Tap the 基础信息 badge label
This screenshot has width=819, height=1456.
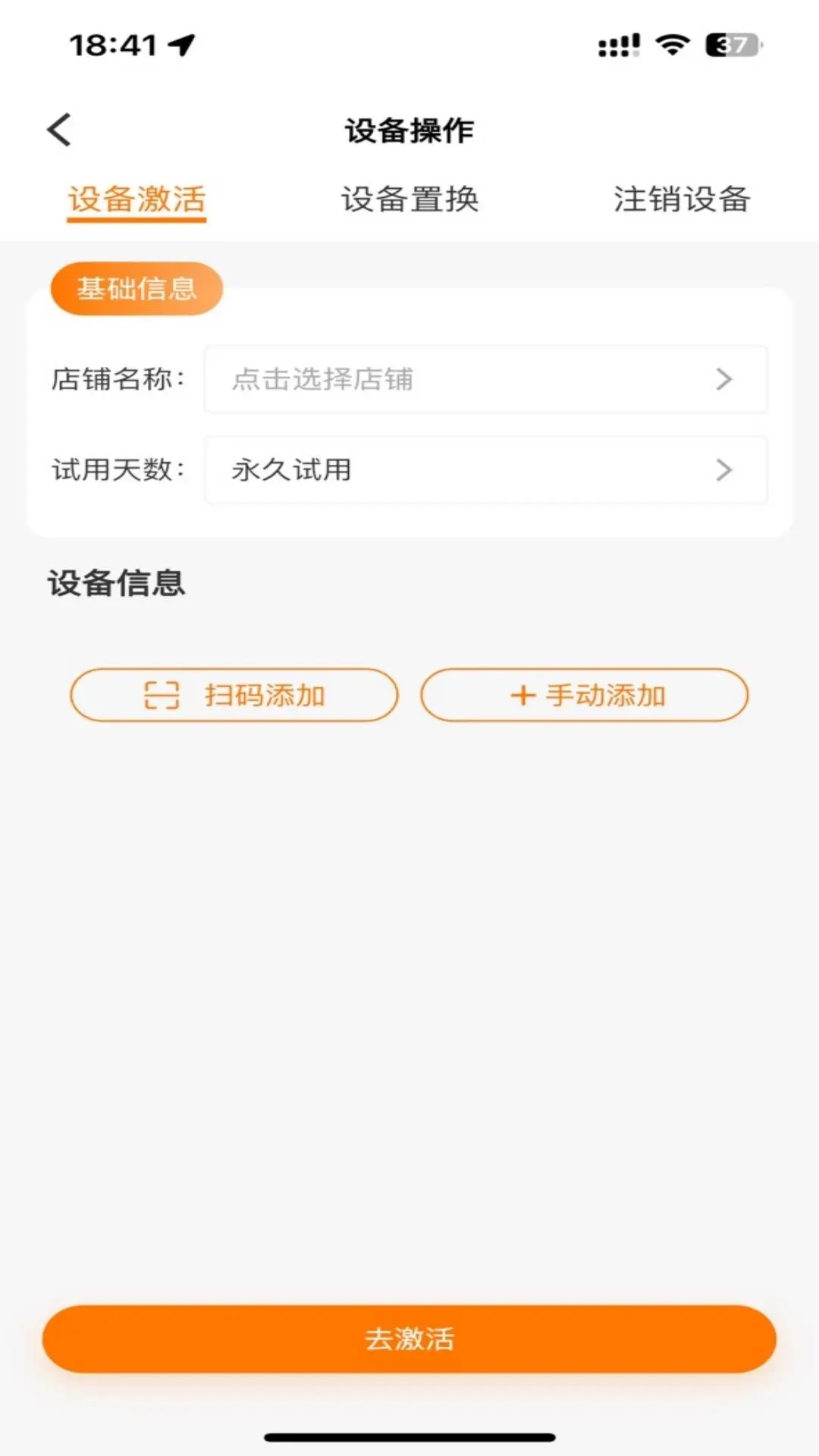(136, 288)
